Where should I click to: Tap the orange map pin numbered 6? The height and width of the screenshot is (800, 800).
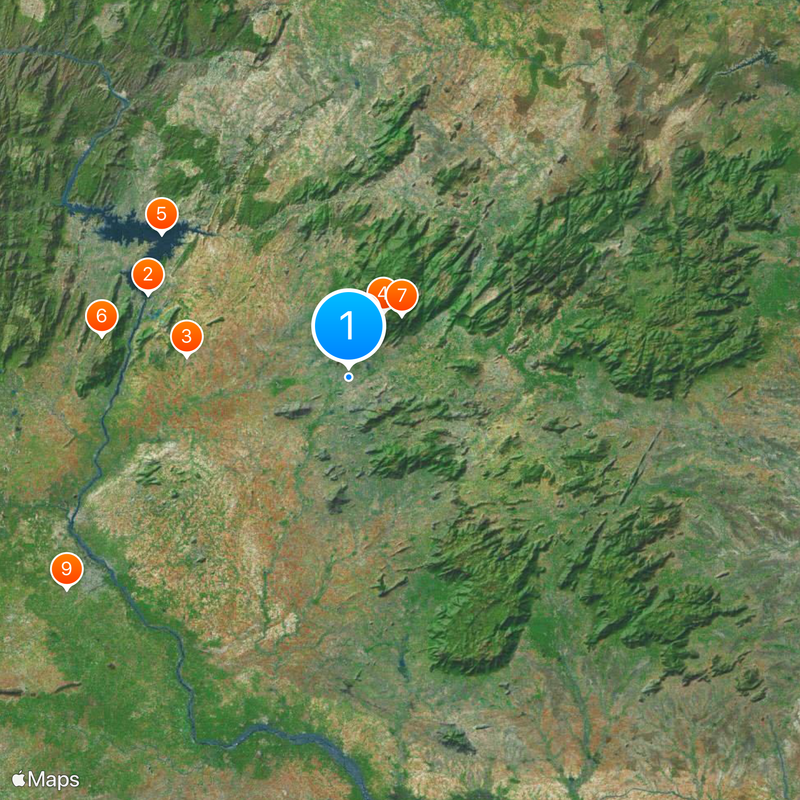(101, 316)
